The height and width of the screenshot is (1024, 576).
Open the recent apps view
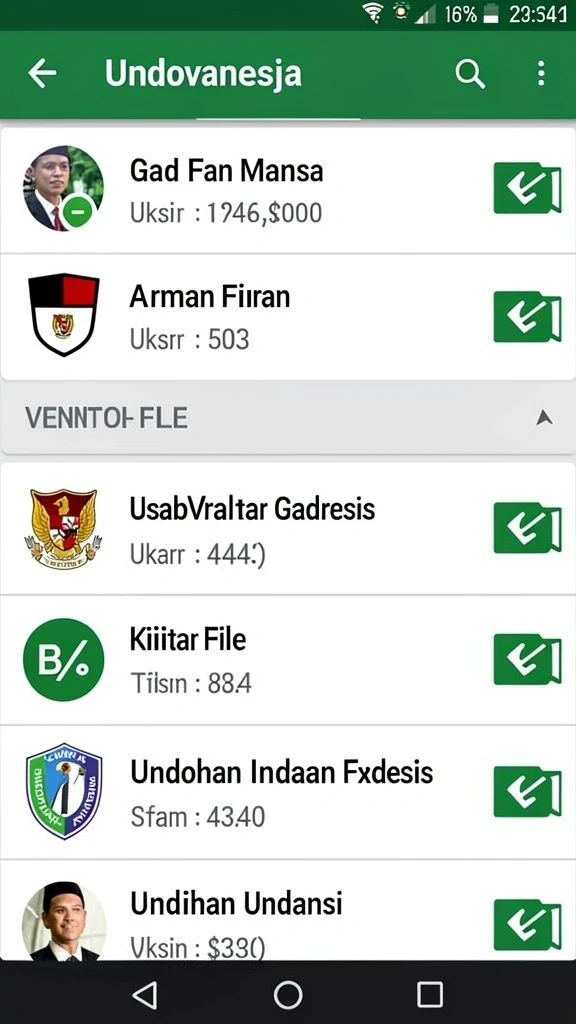coord(430,995)
